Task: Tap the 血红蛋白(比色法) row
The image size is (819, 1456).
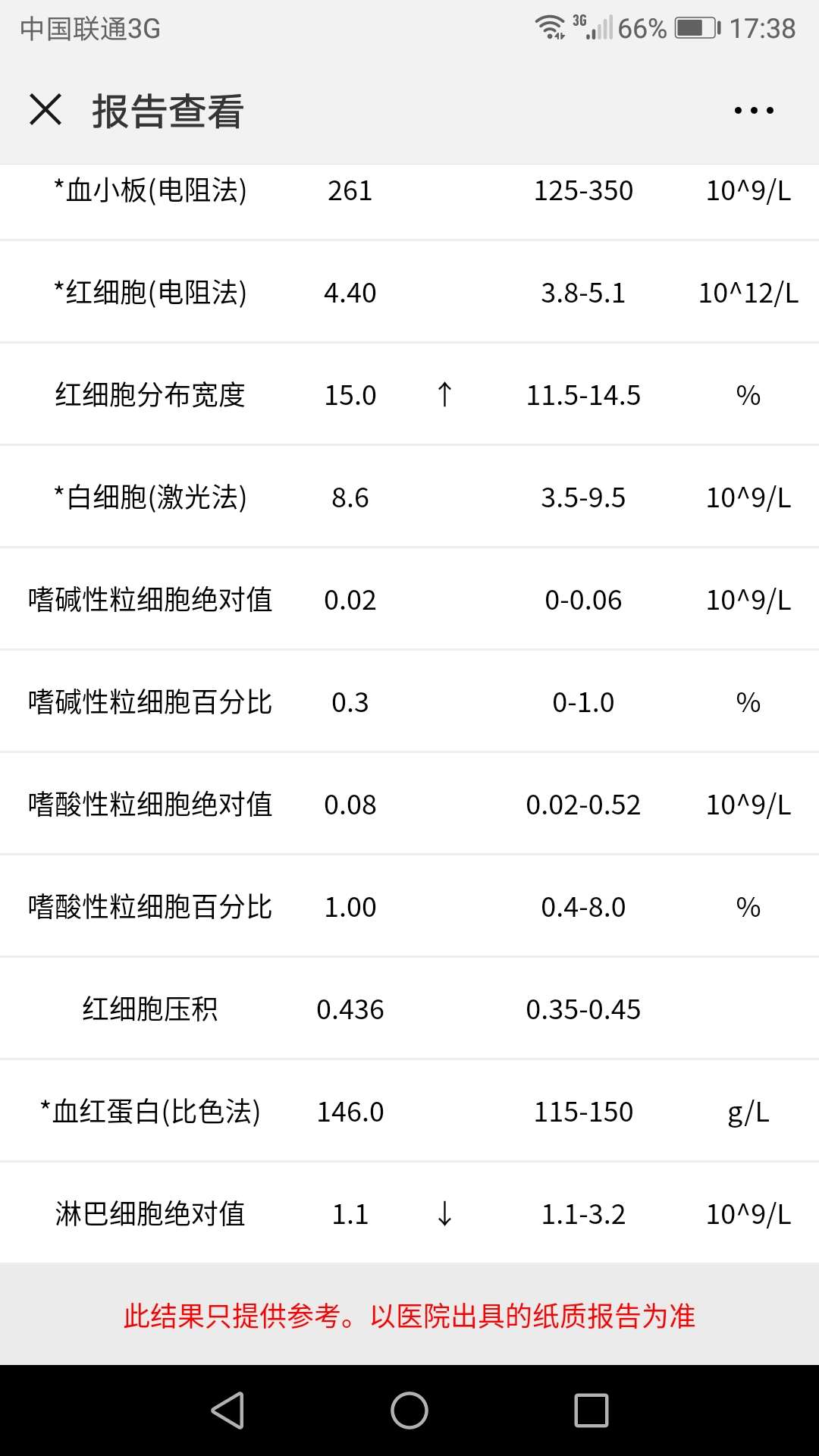Action: 409,1112
